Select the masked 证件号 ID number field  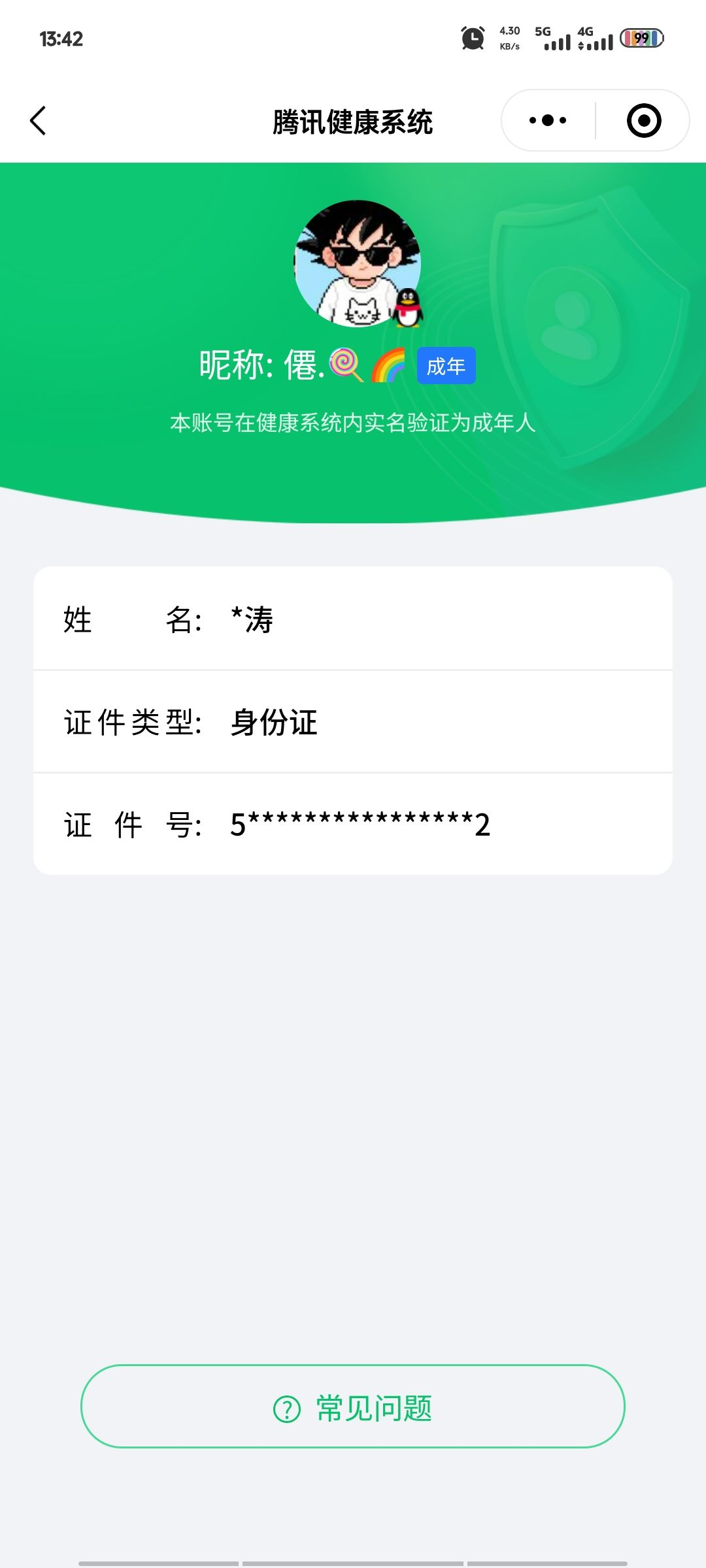(x=353, y=825)
